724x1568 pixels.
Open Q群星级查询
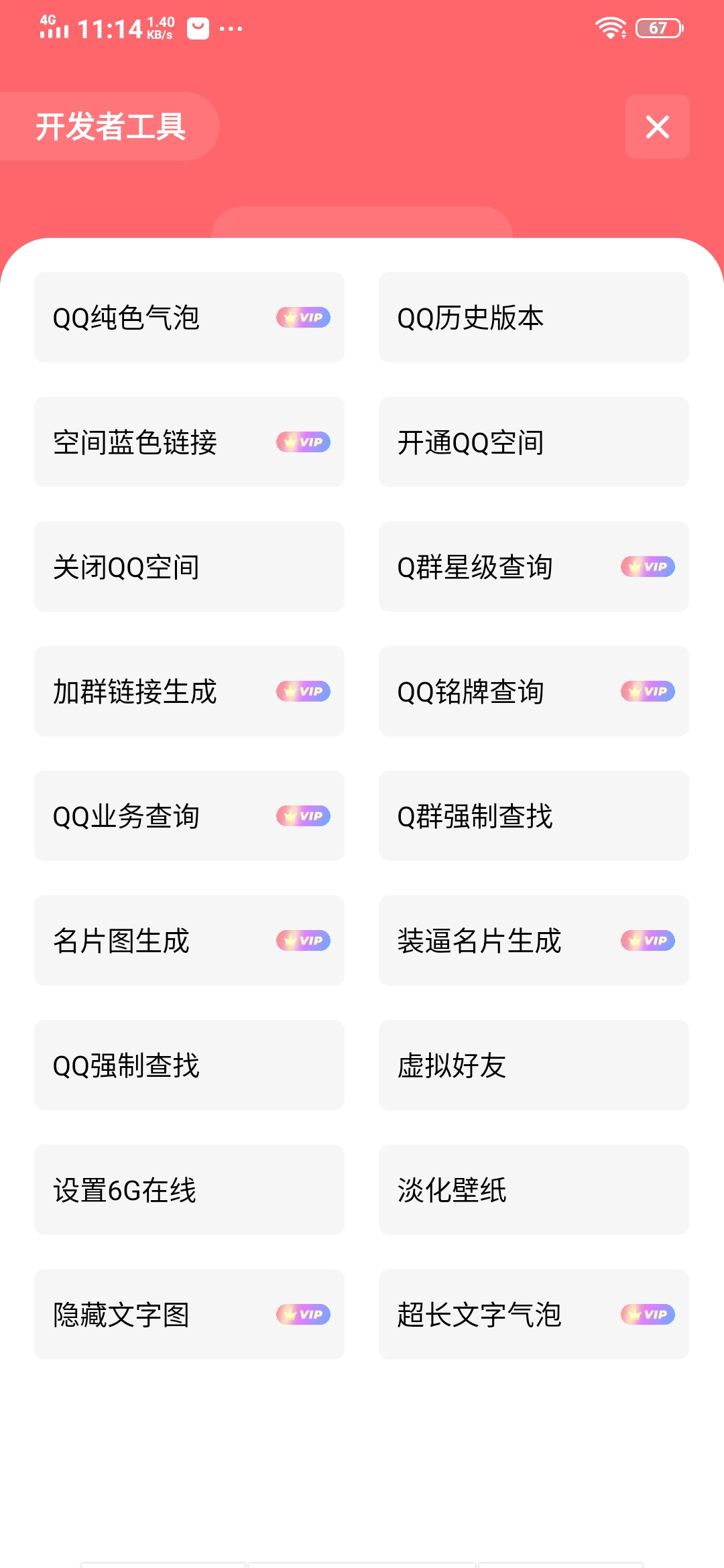coord(534,567)
